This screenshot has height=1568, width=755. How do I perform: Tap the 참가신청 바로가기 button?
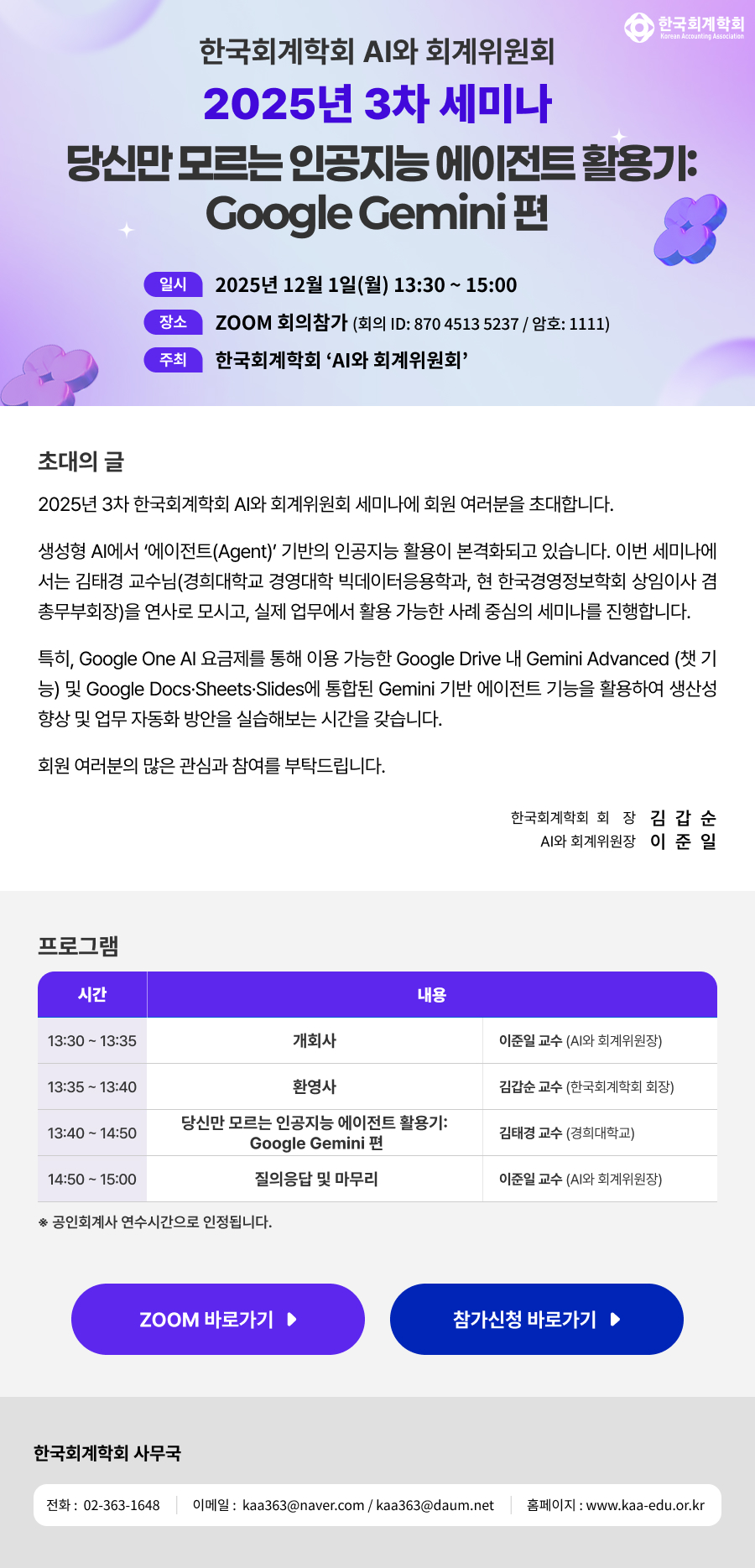pyautogui.click(x=537, y=1319)
